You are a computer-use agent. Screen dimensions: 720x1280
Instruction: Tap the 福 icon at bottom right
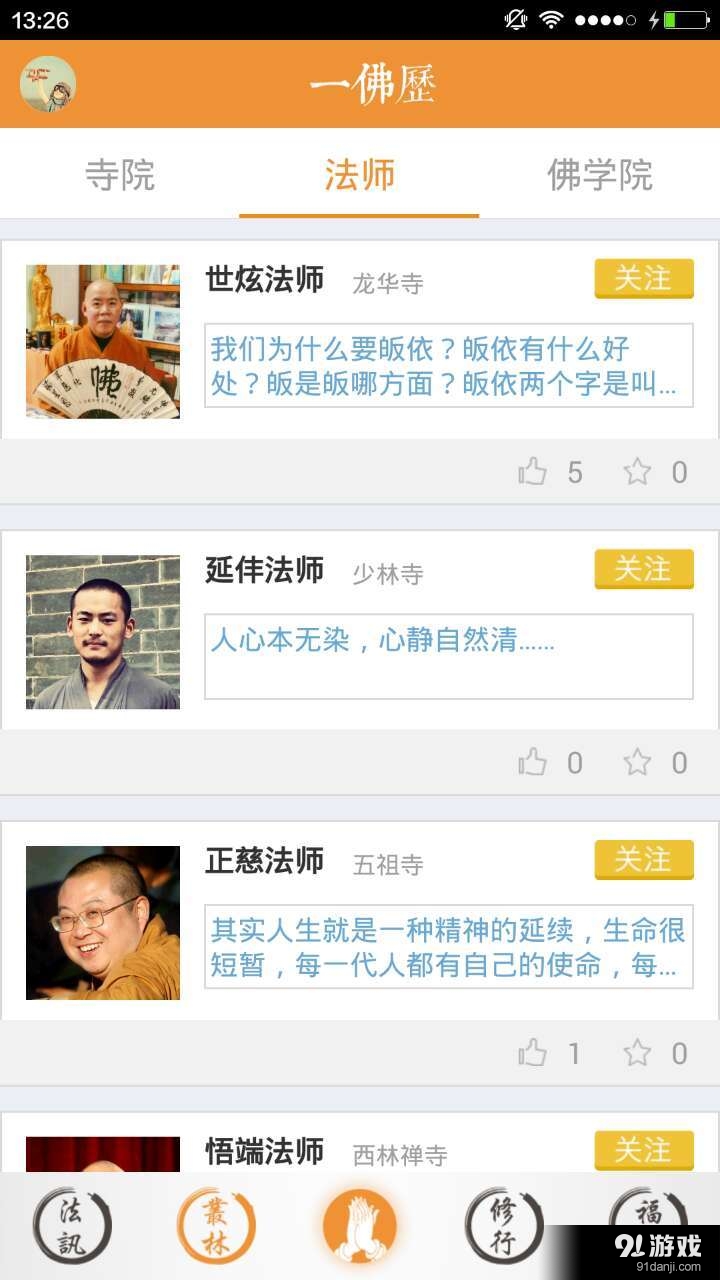pos(648,1222)
